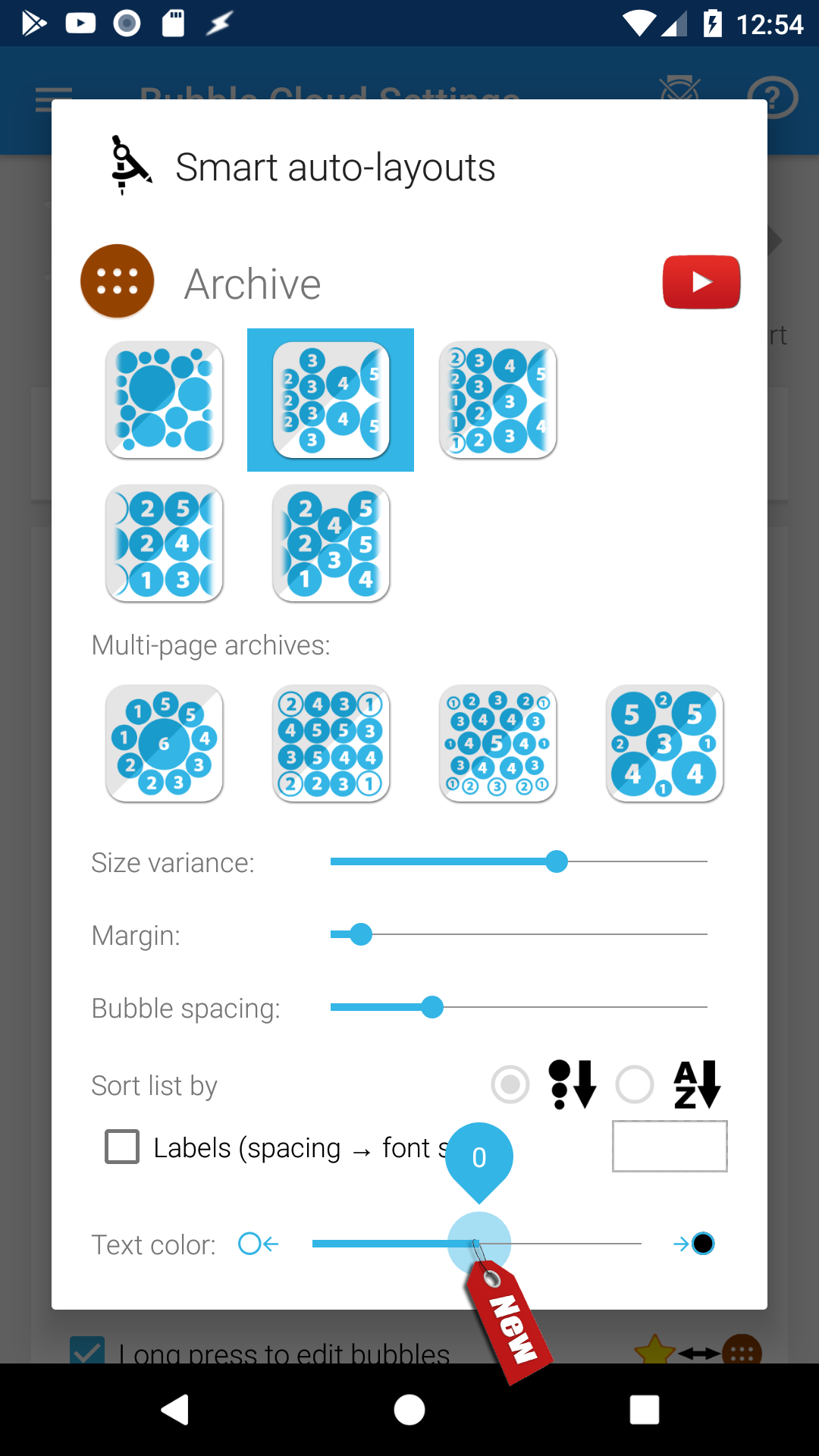The image size is (819, 1456).
Task: Sort list alphabetically A to Z
Action: (x=635, y=1084)
